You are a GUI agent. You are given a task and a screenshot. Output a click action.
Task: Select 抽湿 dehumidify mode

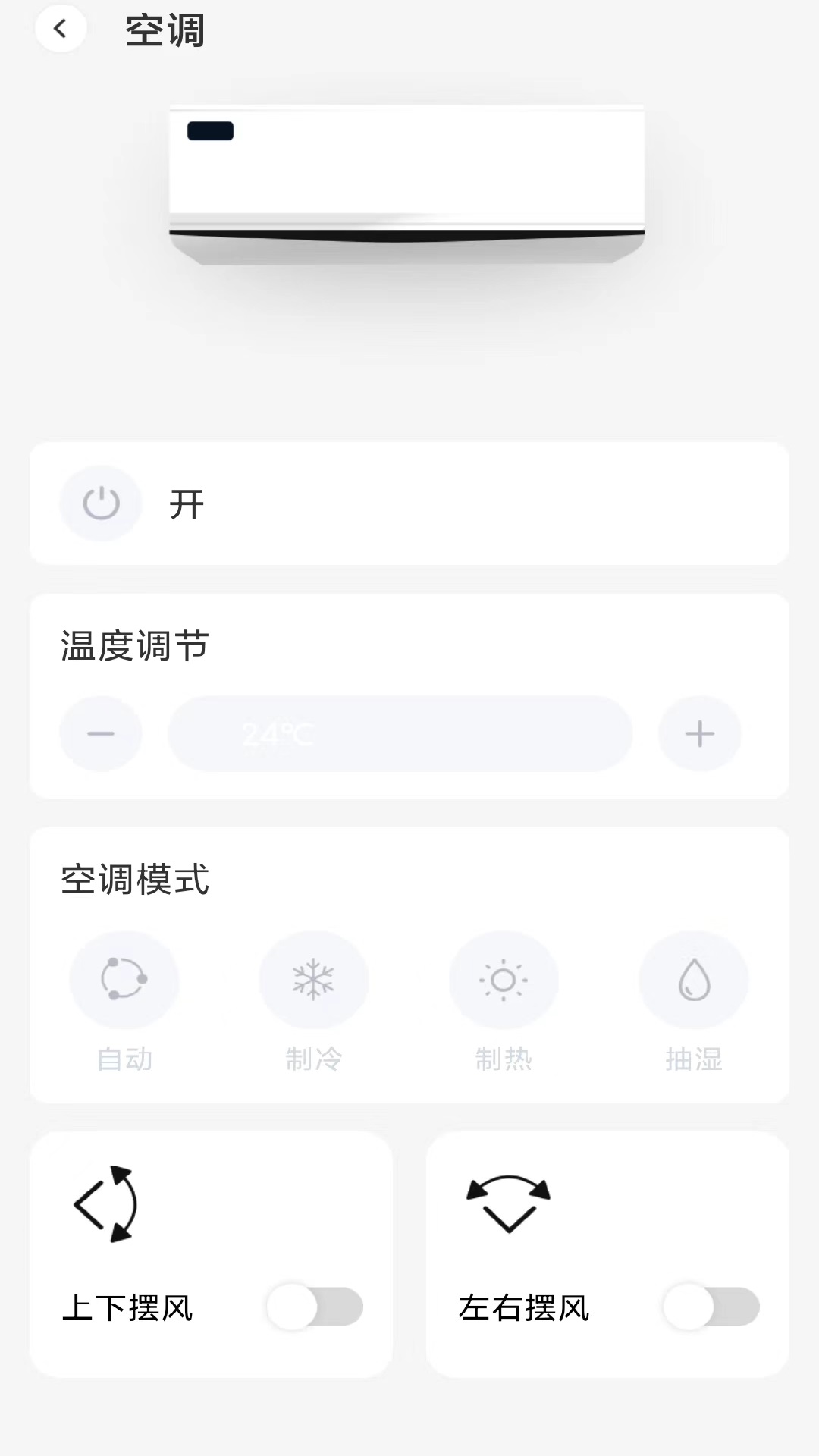coord(694,980)
